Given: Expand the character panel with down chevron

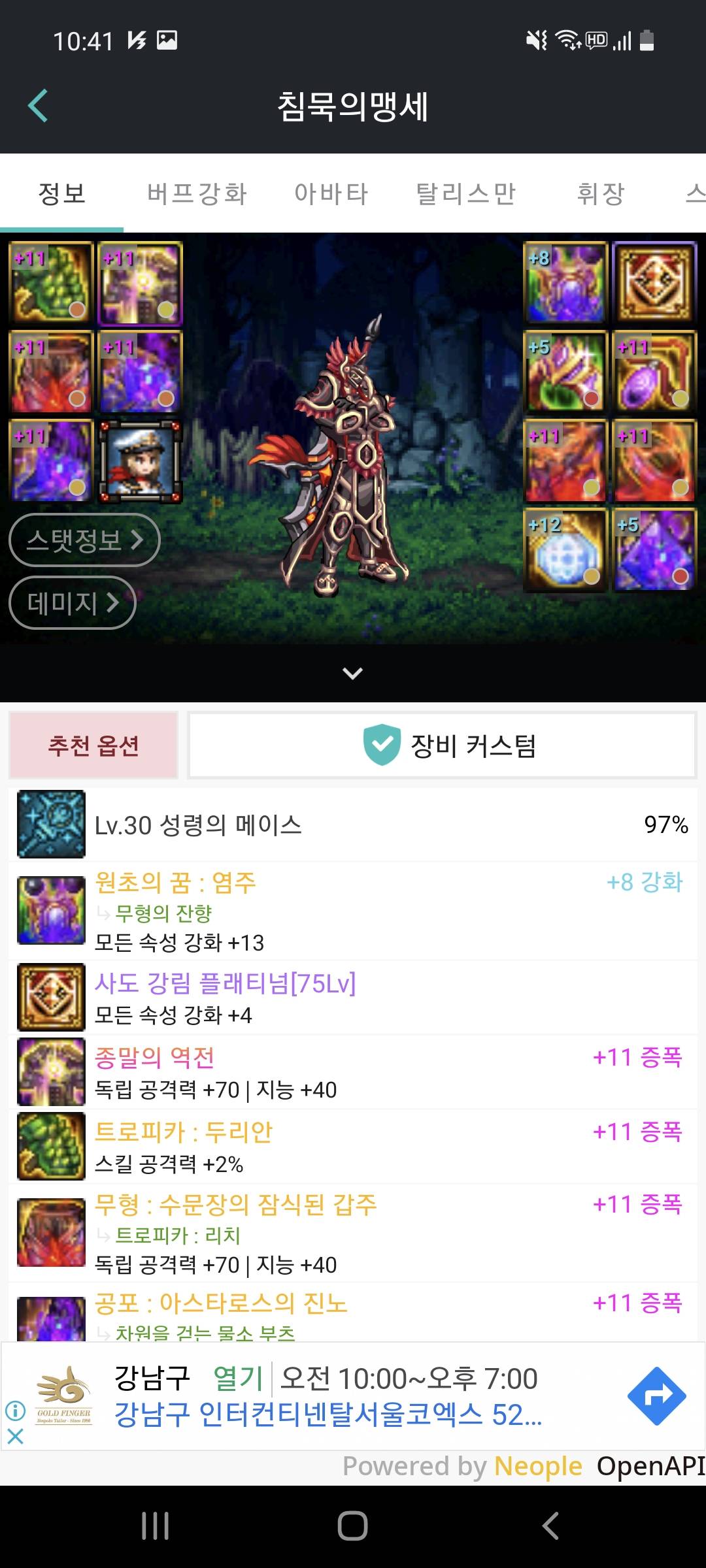Looking at the screenshot, I should point(353,673).
